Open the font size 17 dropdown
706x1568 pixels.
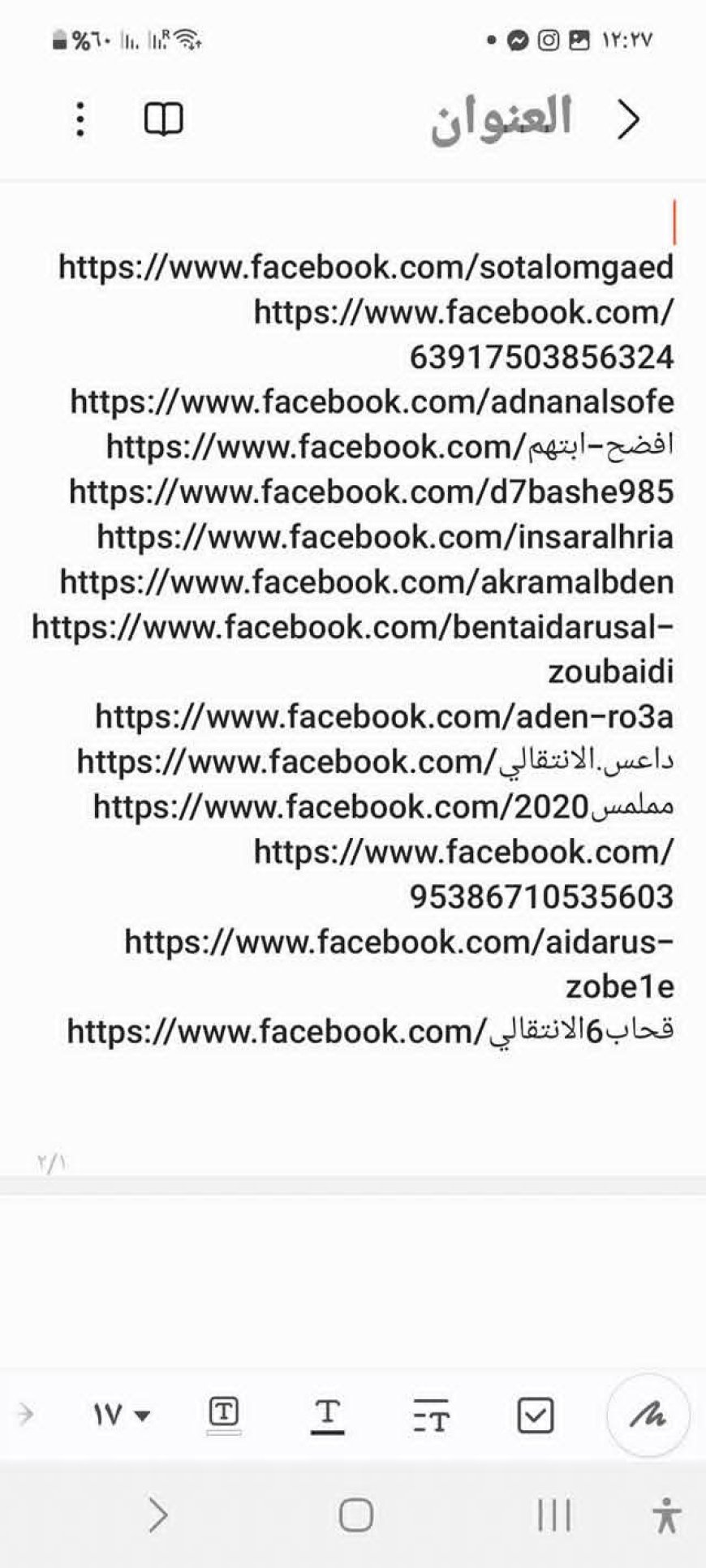(x=122, y=1415)
